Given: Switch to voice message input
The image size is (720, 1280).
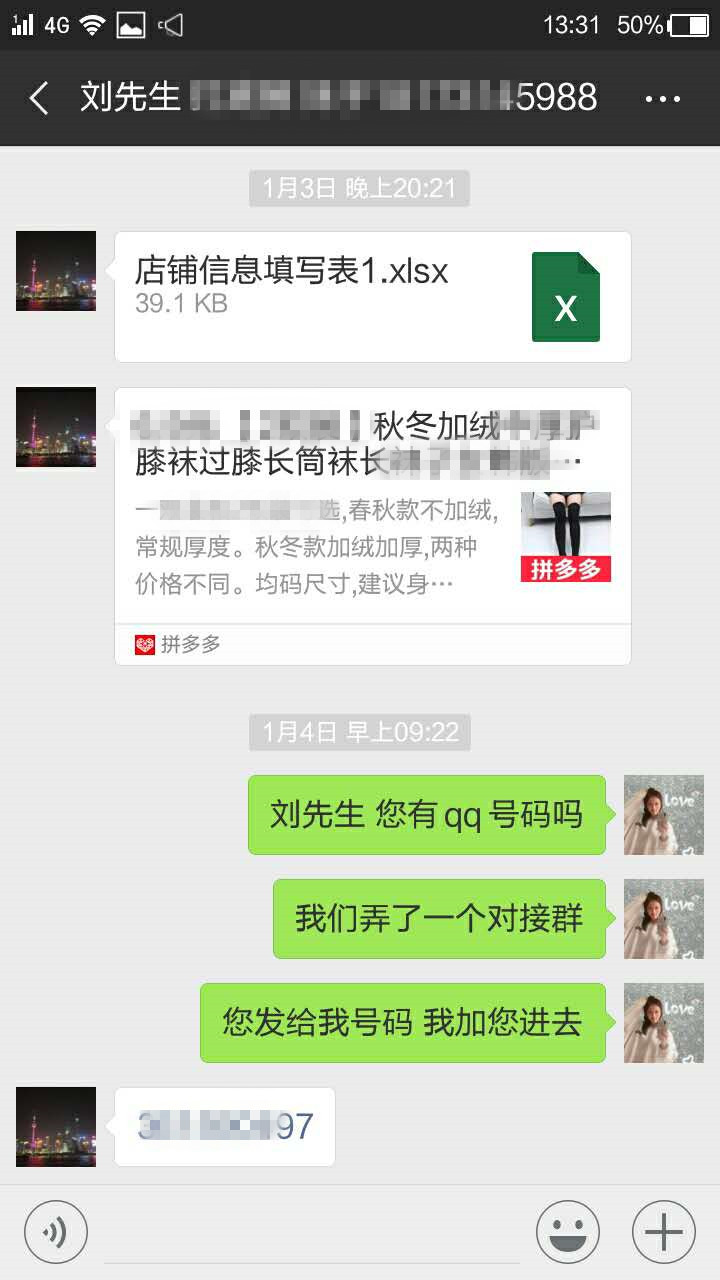Looking at the screenshot, I should [x=56, y=1232].
